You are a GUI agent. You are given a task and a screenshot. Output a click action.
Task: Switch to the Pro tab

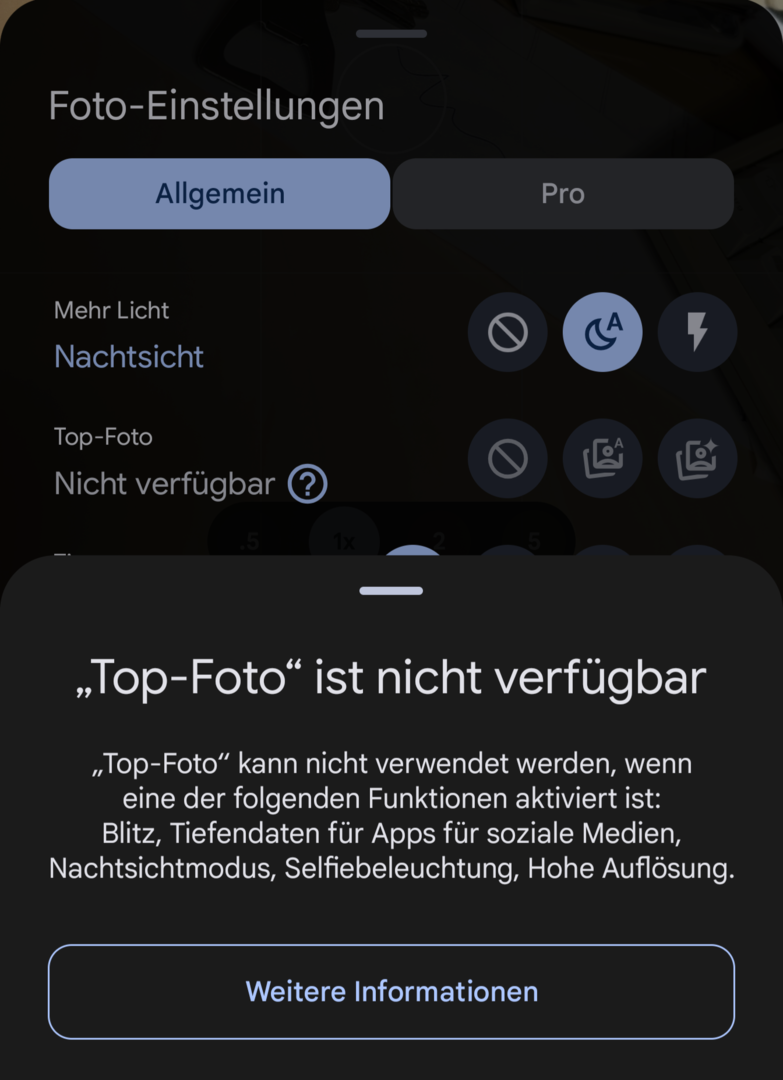(563, 194)
